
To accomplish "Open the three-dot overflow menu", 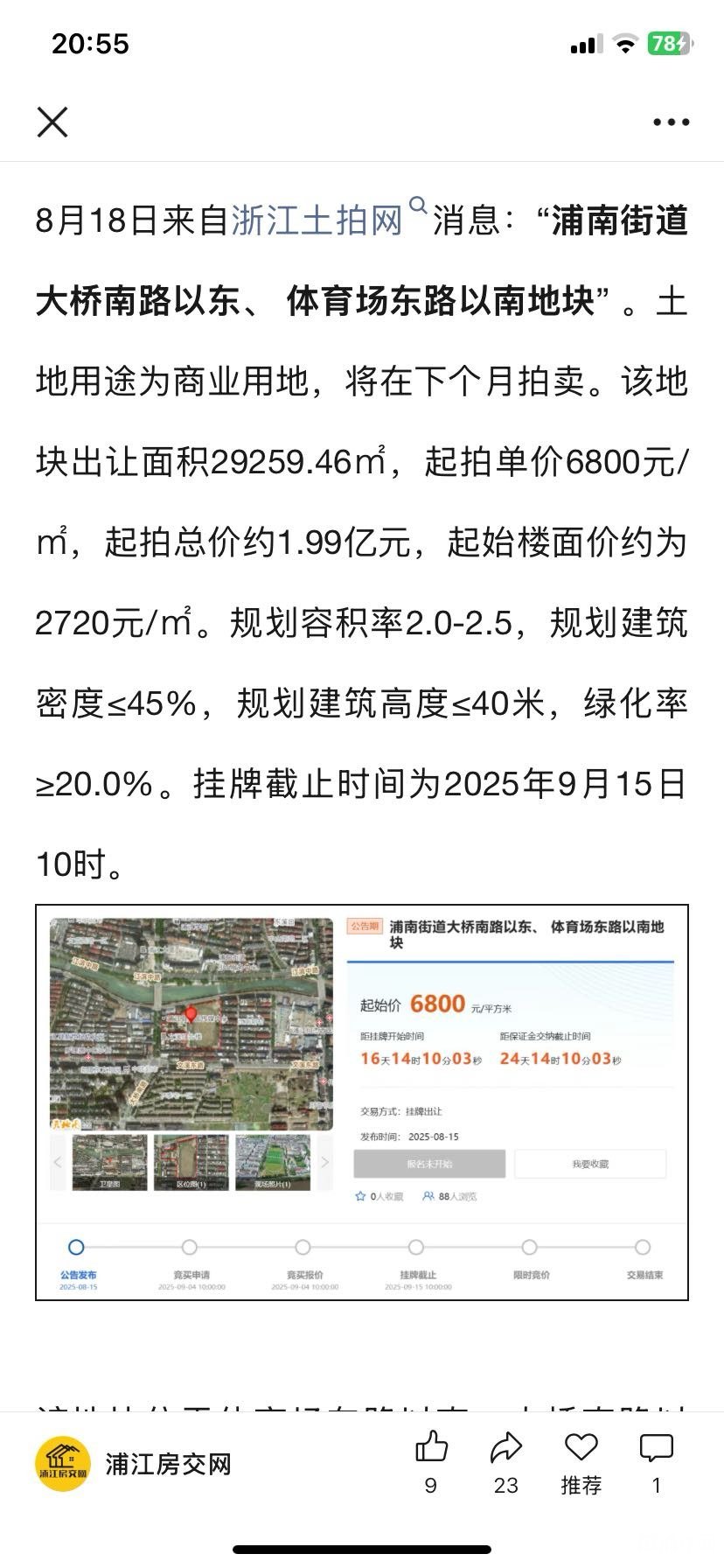I will coord(671,122).
